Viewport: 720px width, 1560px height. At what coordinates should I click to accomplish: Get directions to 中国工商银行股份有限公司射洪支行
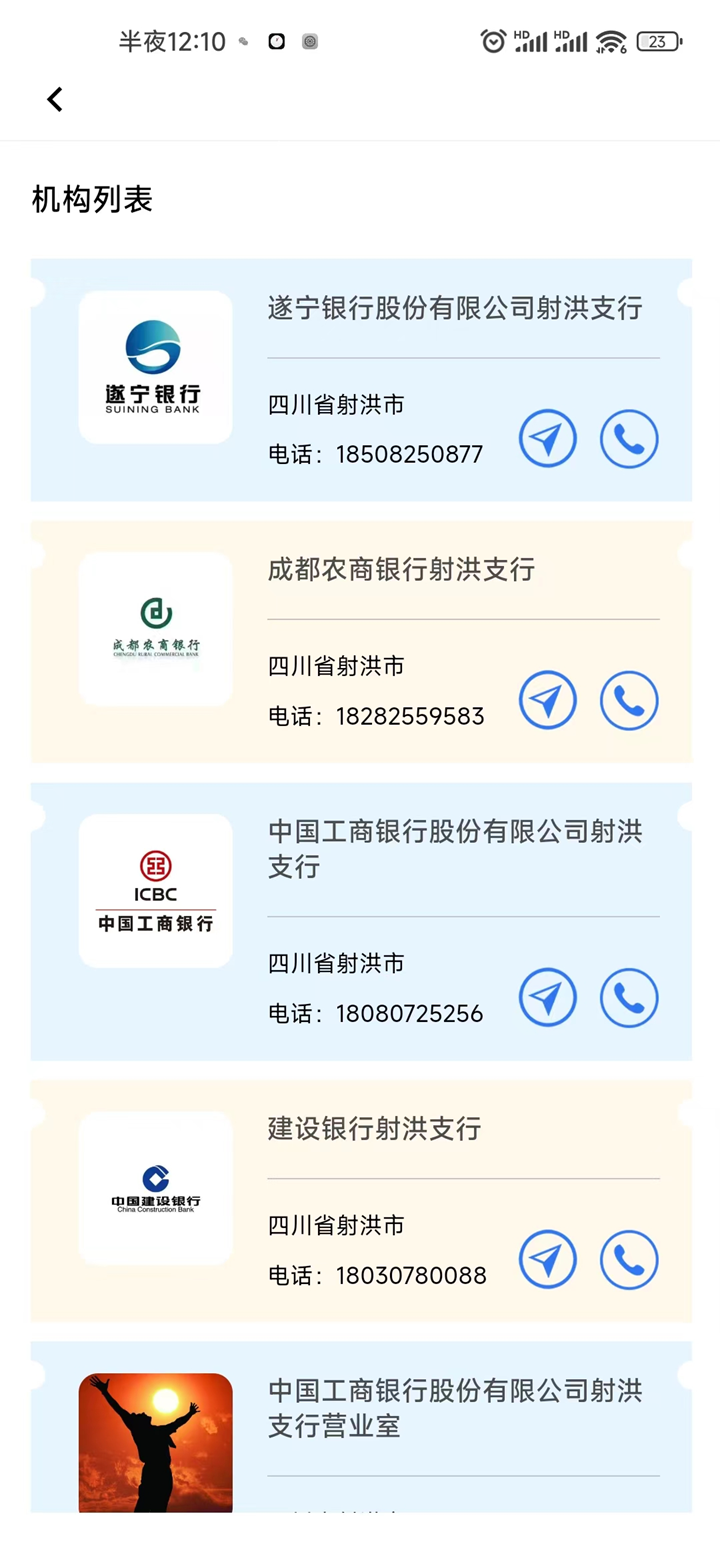(x=547, y=998)
